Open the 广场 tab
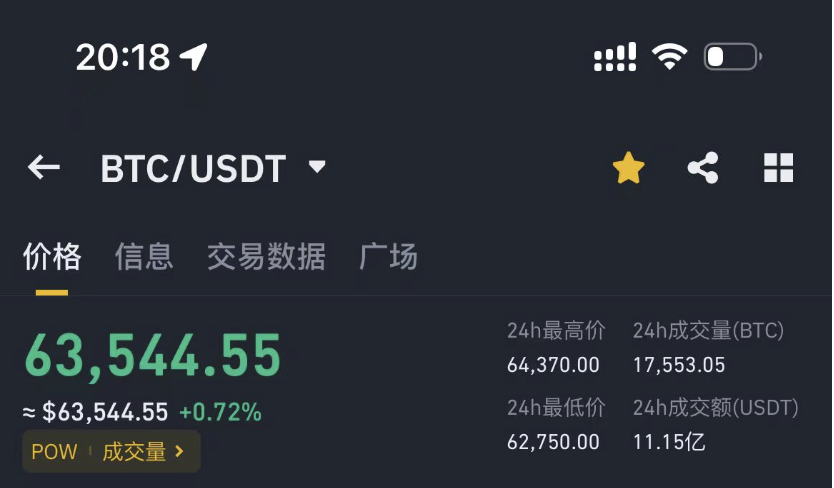The width and height of the screenshot is (834, 488). [x=388, y=257]
